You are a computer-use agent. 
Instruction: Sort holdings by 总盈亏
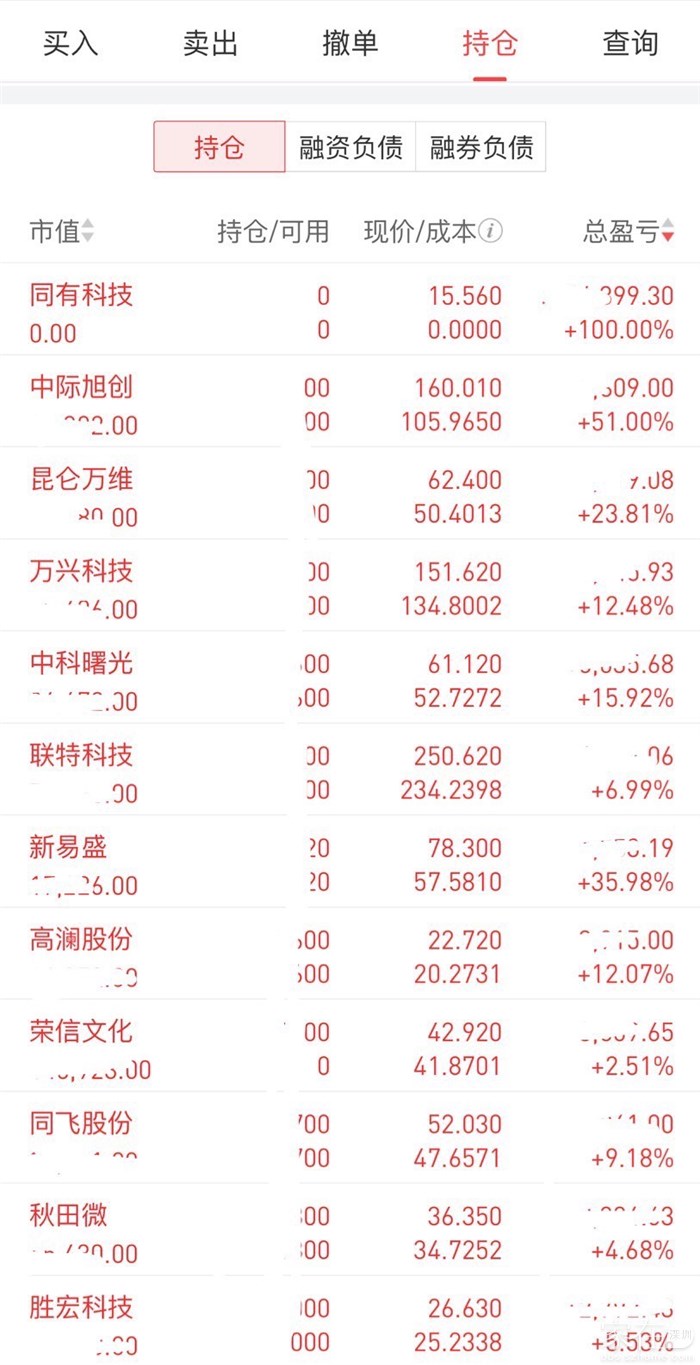628,232
